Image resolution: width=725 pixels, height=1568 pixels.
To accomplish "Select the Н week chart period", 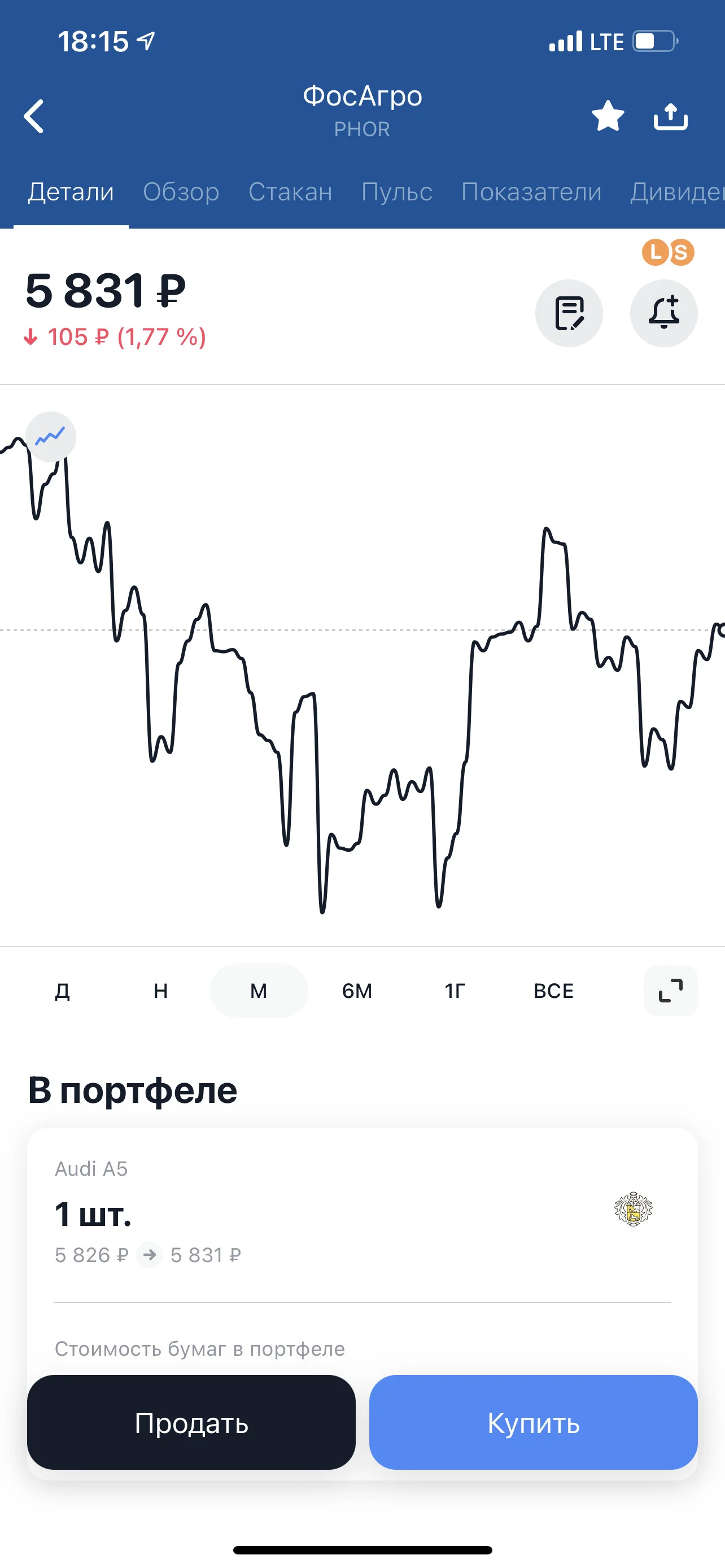I will point(161,991).
